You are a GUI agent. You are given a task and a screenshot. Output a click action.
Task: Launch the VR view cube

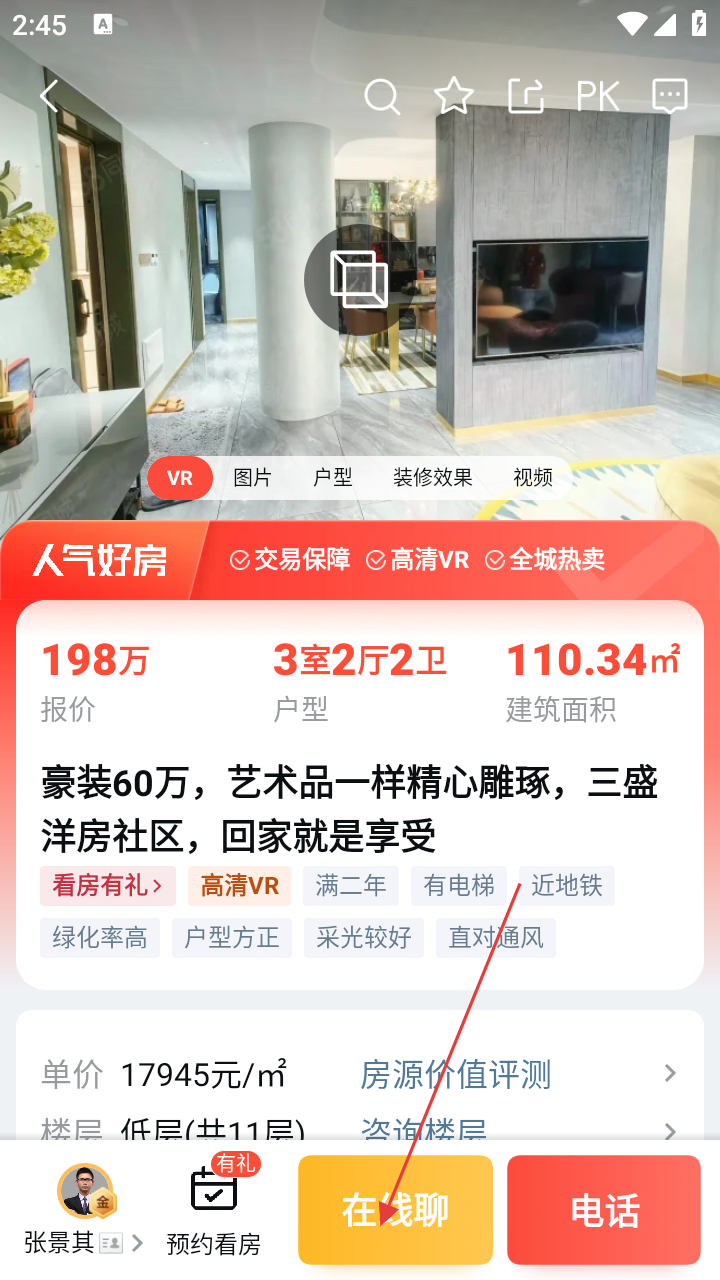click(x=359, y=280)
